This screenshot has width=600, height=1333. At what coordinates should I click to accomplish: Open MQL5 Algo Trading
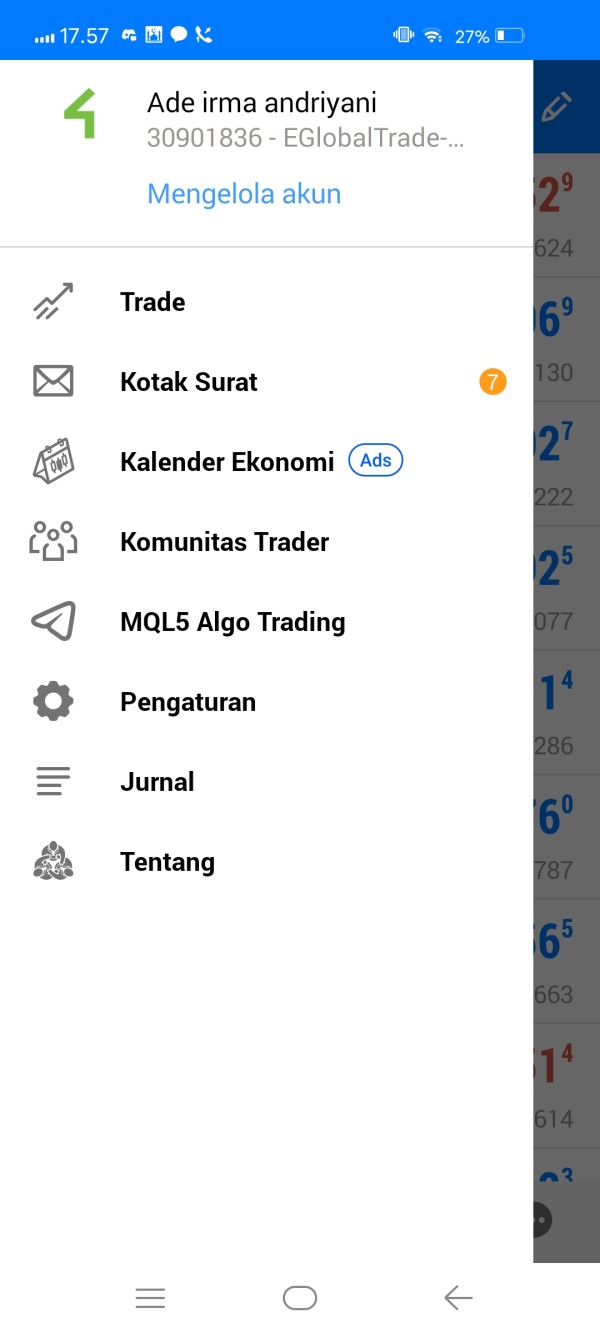[266, 622]
